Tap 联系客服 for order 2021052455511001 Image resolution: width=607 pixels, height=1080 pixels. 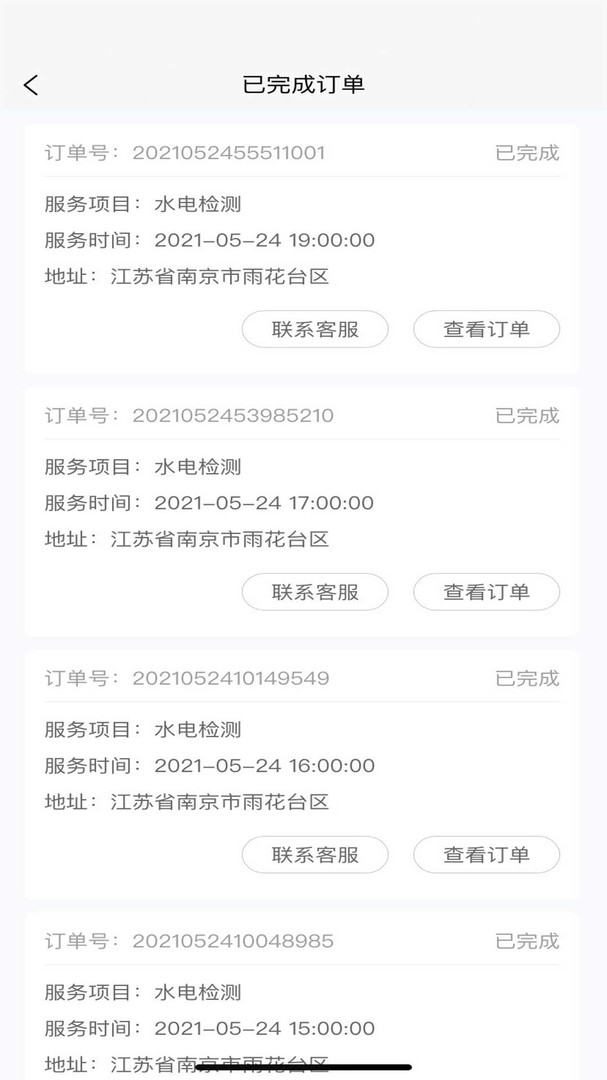pos(315,329)
